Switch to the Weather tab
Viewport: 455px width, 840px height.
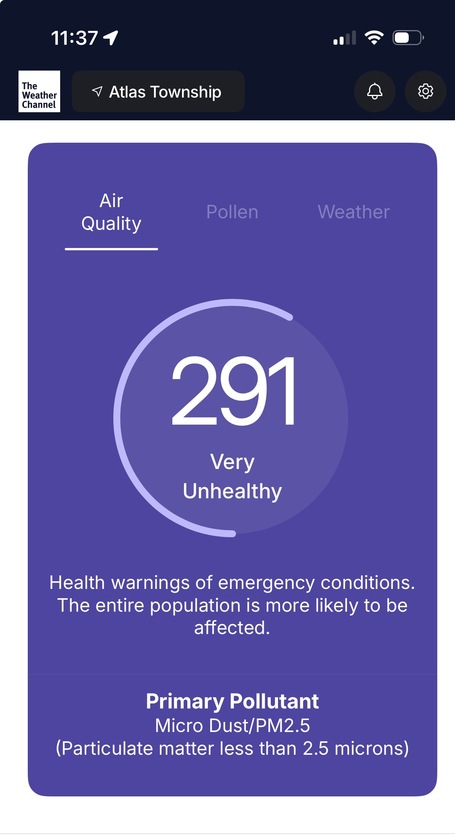tap(354, 212)
